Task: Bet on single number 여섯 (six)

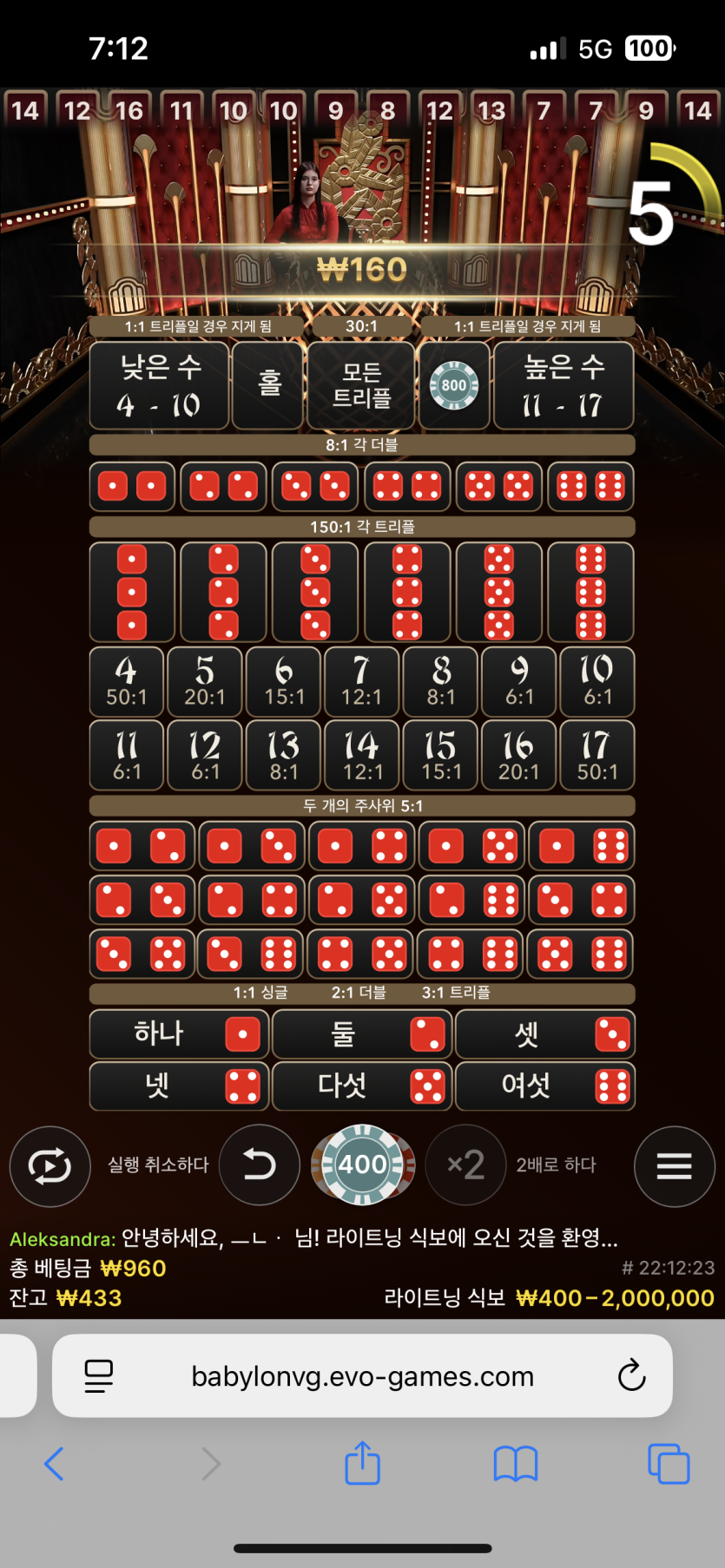Action: pos(545,1086)
